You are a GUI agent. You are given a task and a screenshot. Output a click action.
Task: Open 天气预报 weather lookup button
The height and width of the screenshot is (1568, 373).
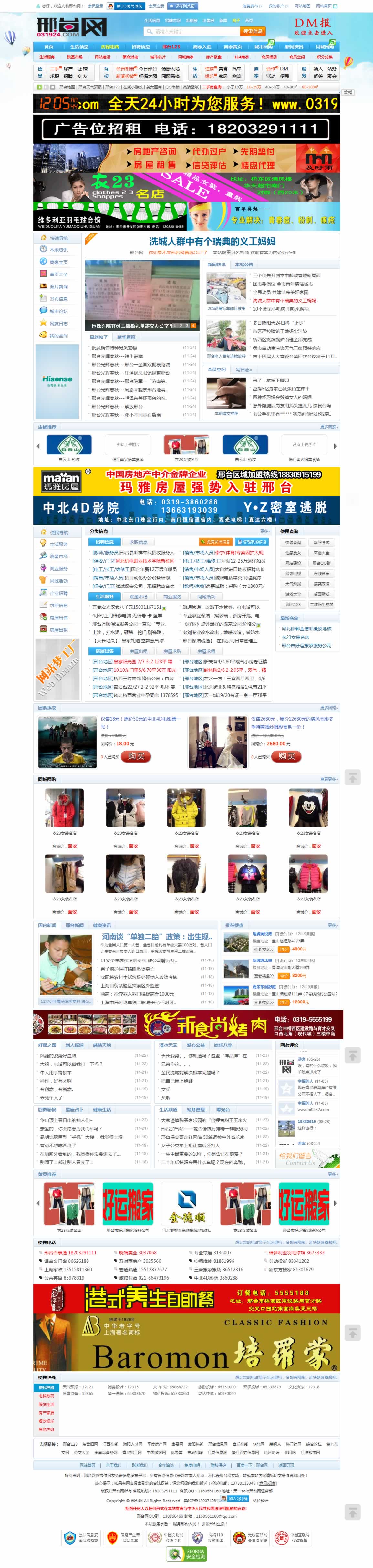(293, 584)
